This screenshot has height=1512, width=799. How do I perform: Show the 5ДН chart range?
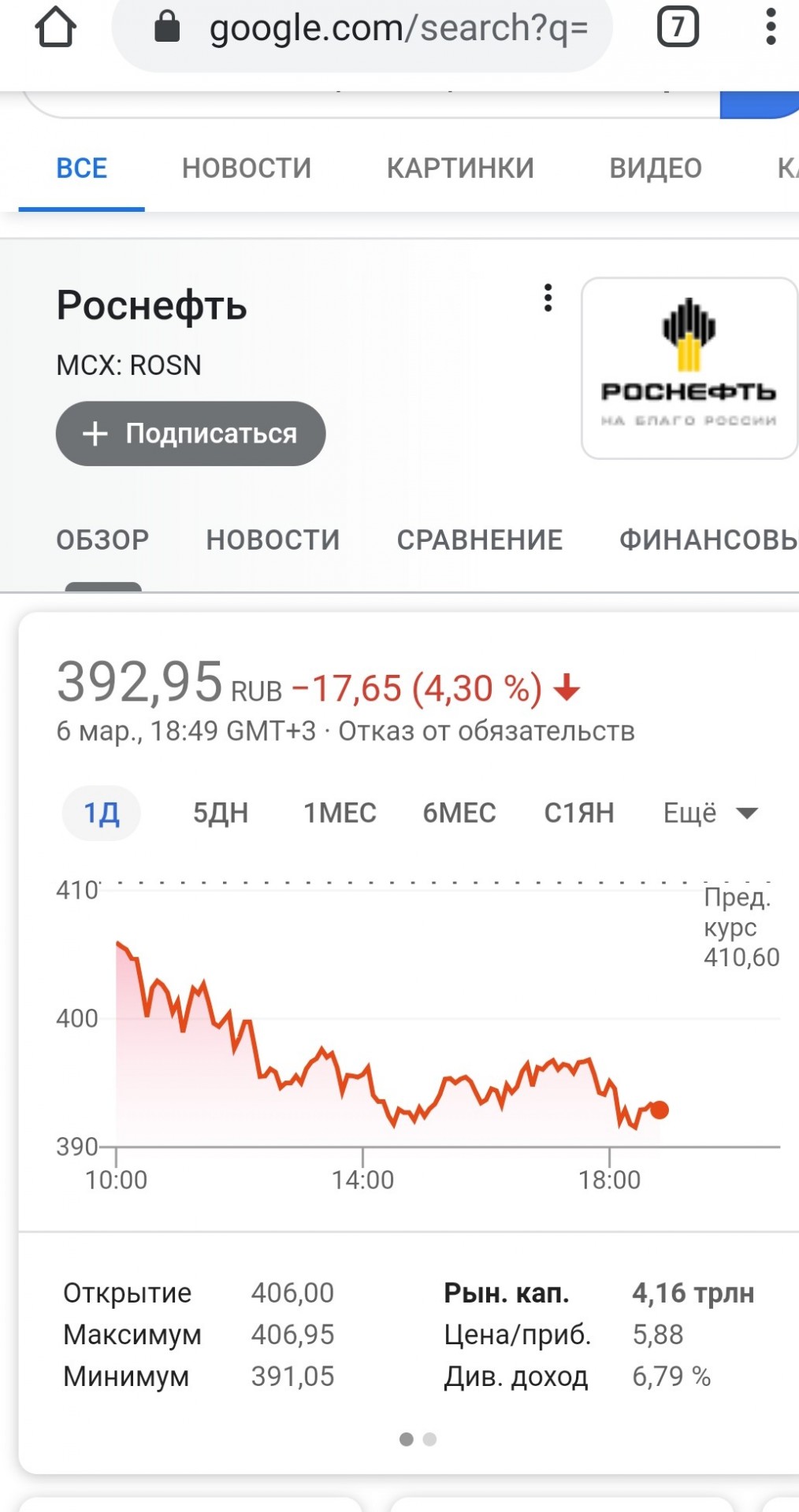[x=221, y=813]
